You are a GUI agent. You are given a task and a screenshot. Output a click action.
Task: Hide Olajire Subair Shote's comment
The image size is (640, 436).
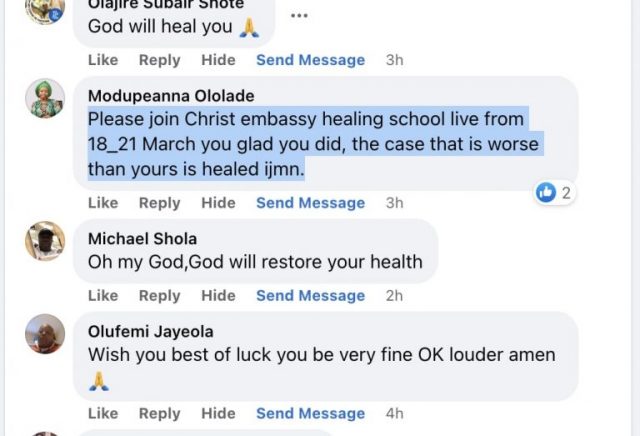(218, 60)
